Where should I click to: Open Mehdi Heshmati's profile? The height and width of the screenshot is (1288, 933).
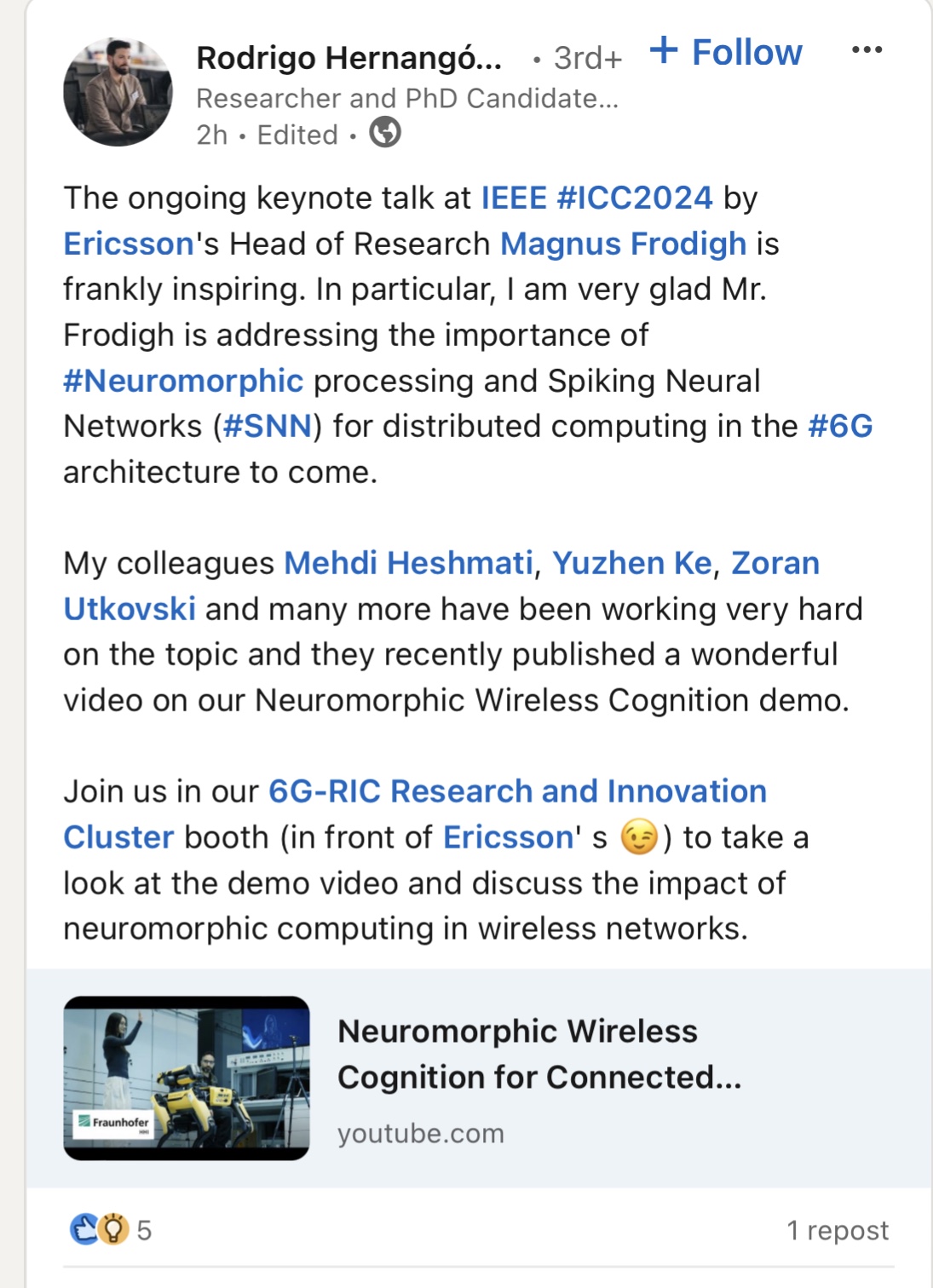(x=408, y=563)
